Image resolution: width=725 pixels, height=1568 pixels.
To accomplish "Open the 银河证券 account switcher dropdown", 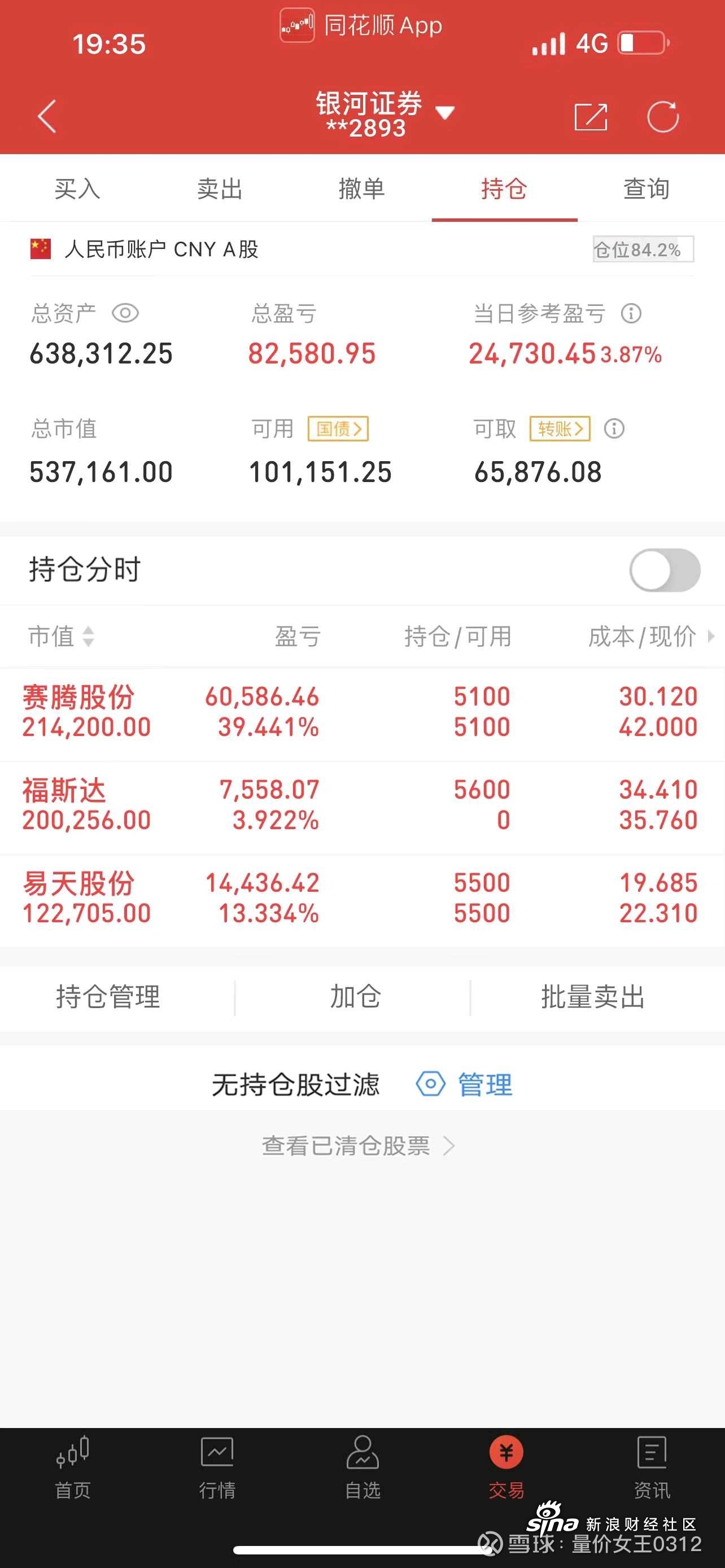I will (x=384, y=113).
